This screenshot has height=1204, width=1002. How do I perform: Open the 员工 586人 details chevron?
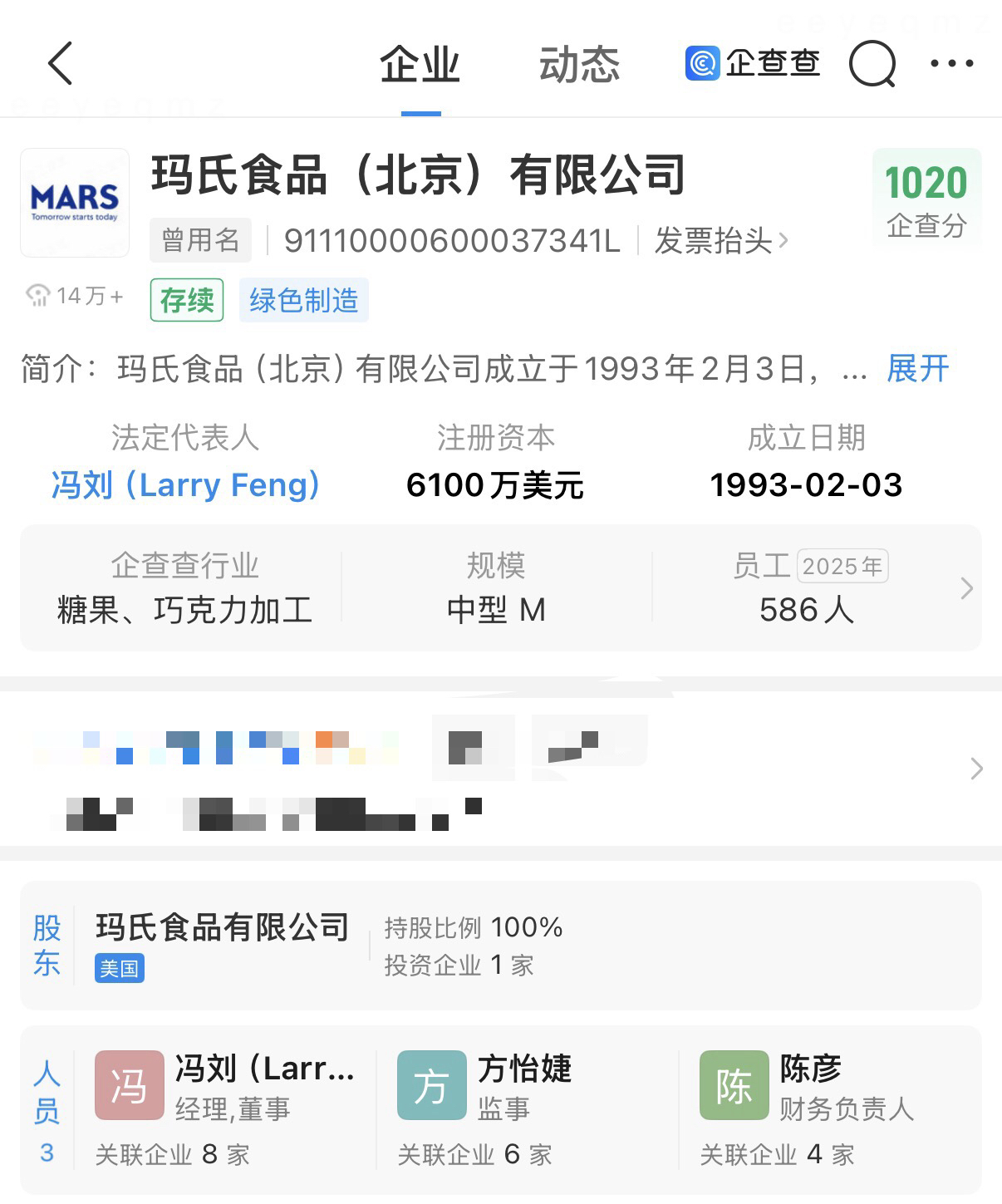(x=965, y=588)
